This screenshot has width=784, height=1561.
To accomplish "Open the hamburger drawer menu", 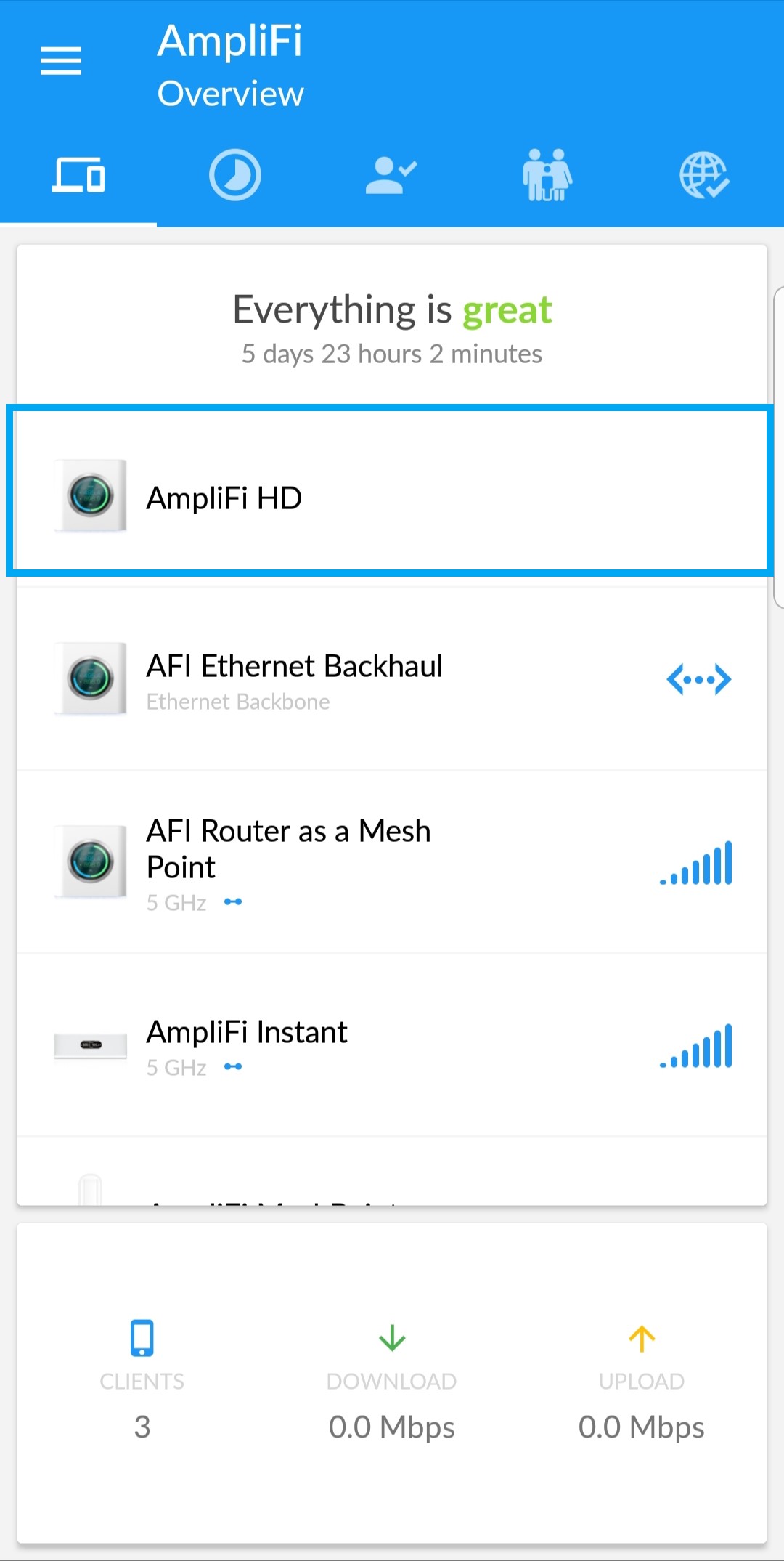I will pos(61,60).
